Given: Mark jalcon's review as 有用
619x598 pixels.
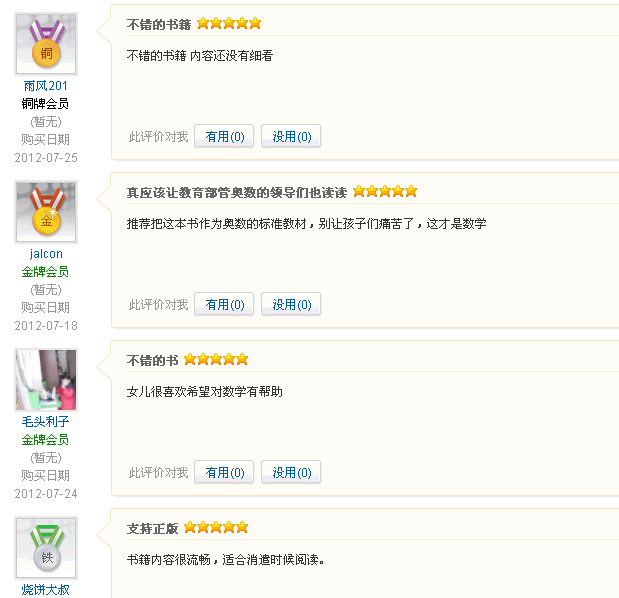Looking at the screenshot, I should [224, 305].
